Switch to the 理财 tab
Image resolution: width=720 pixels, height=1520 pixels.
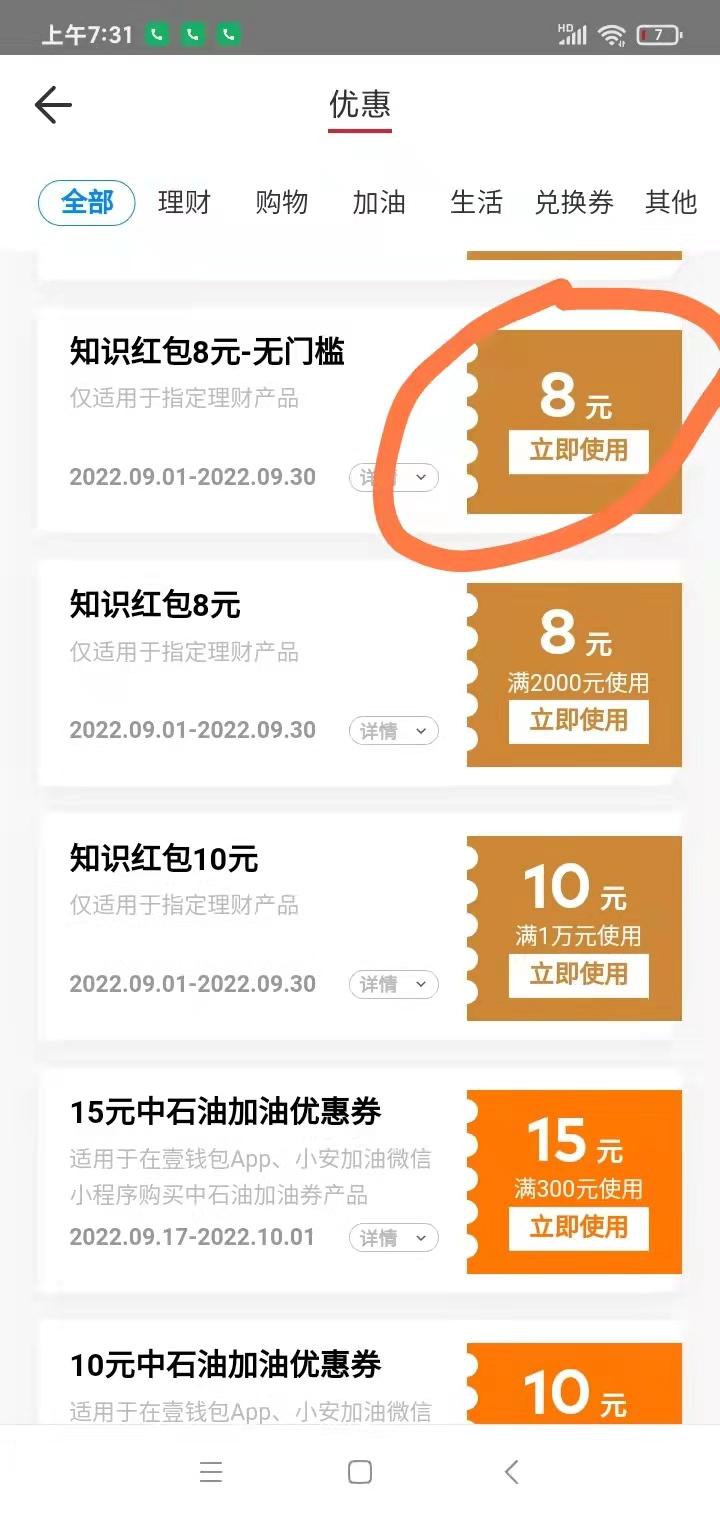[x=184, y=202]
